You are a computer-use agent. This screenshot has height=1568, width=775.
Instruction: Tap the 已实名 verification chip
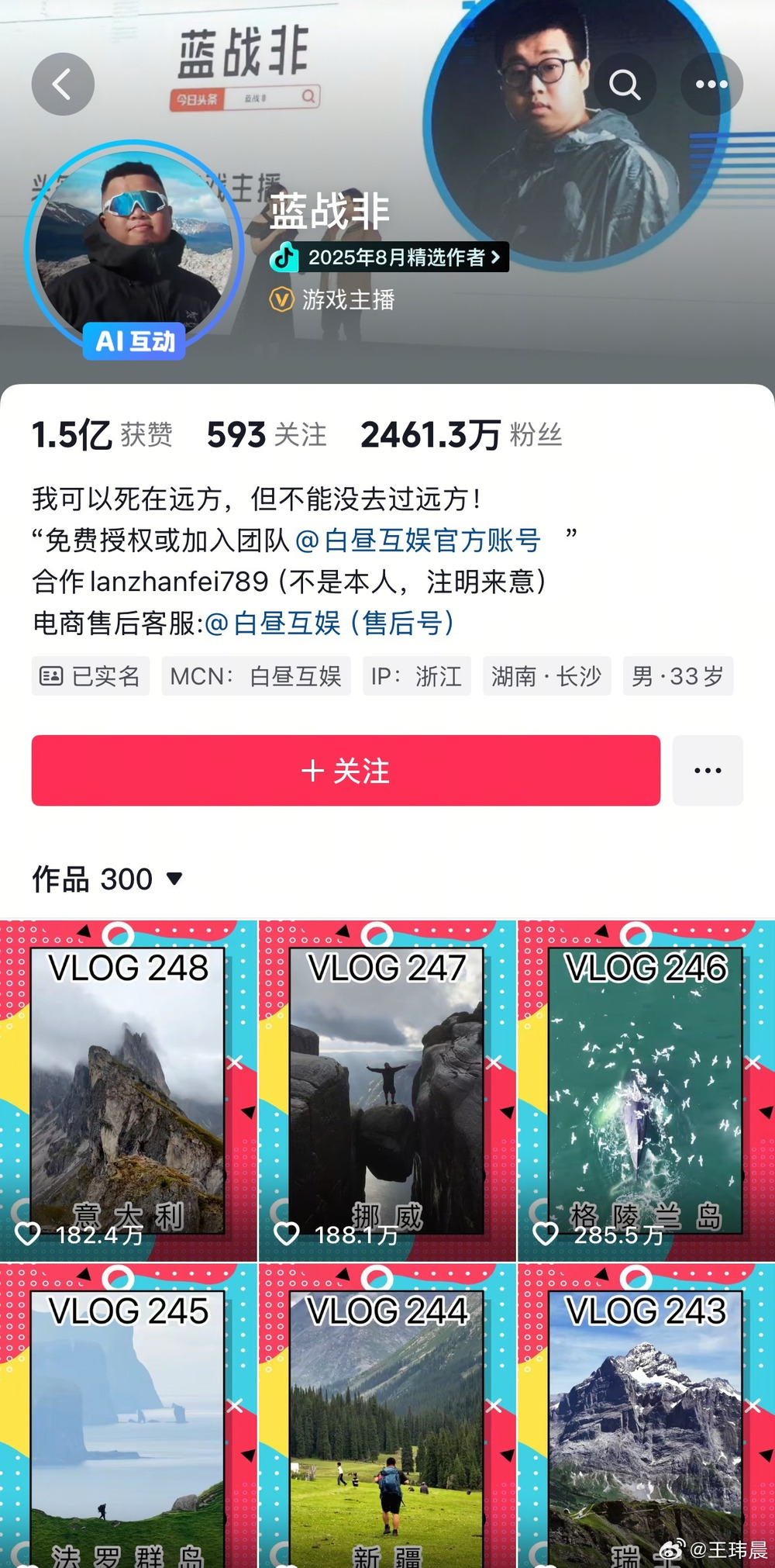pos(91,676)
